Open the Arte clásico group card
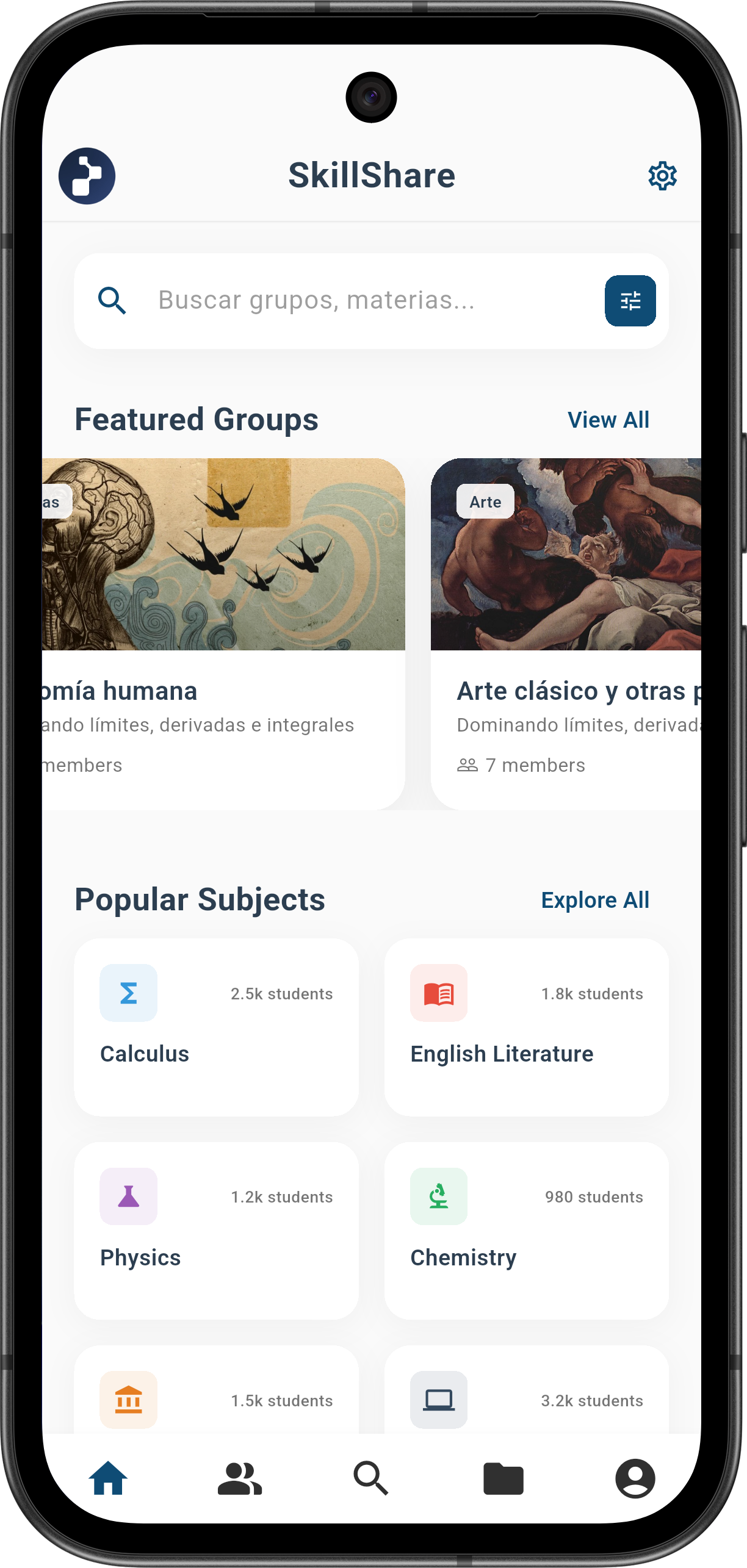This screenshot has height=1568, width=747. [566, 633]
